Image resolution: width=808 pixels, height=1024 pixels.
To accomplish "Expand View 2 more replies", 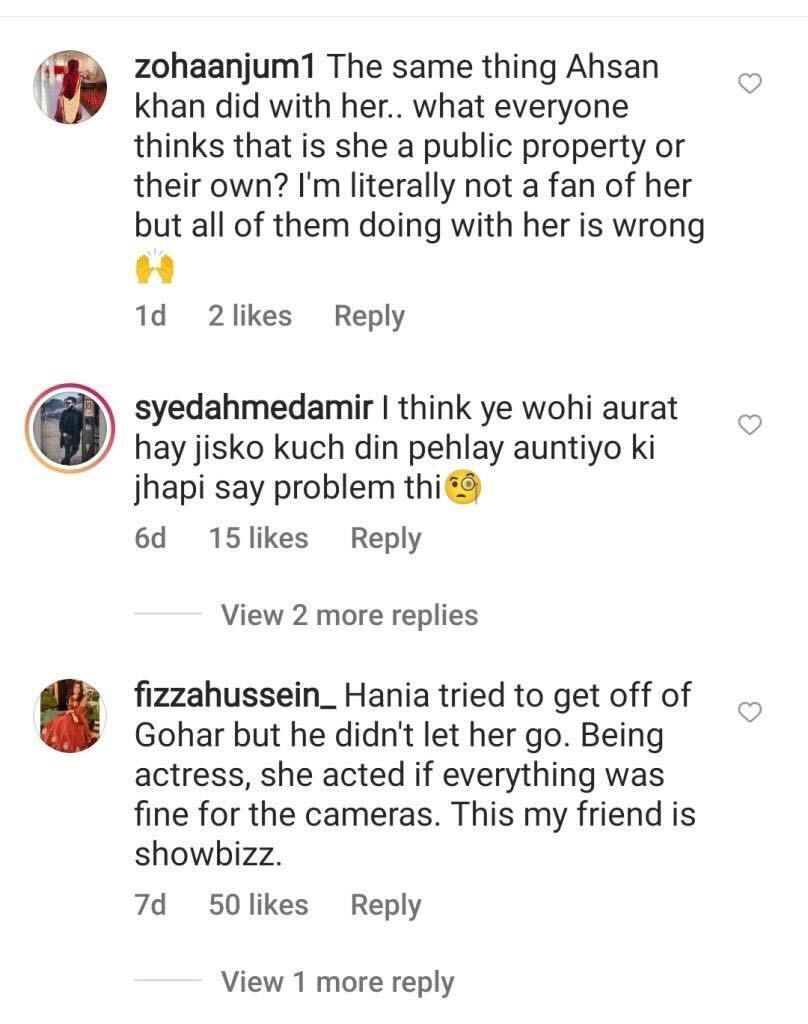I will 349,614.
